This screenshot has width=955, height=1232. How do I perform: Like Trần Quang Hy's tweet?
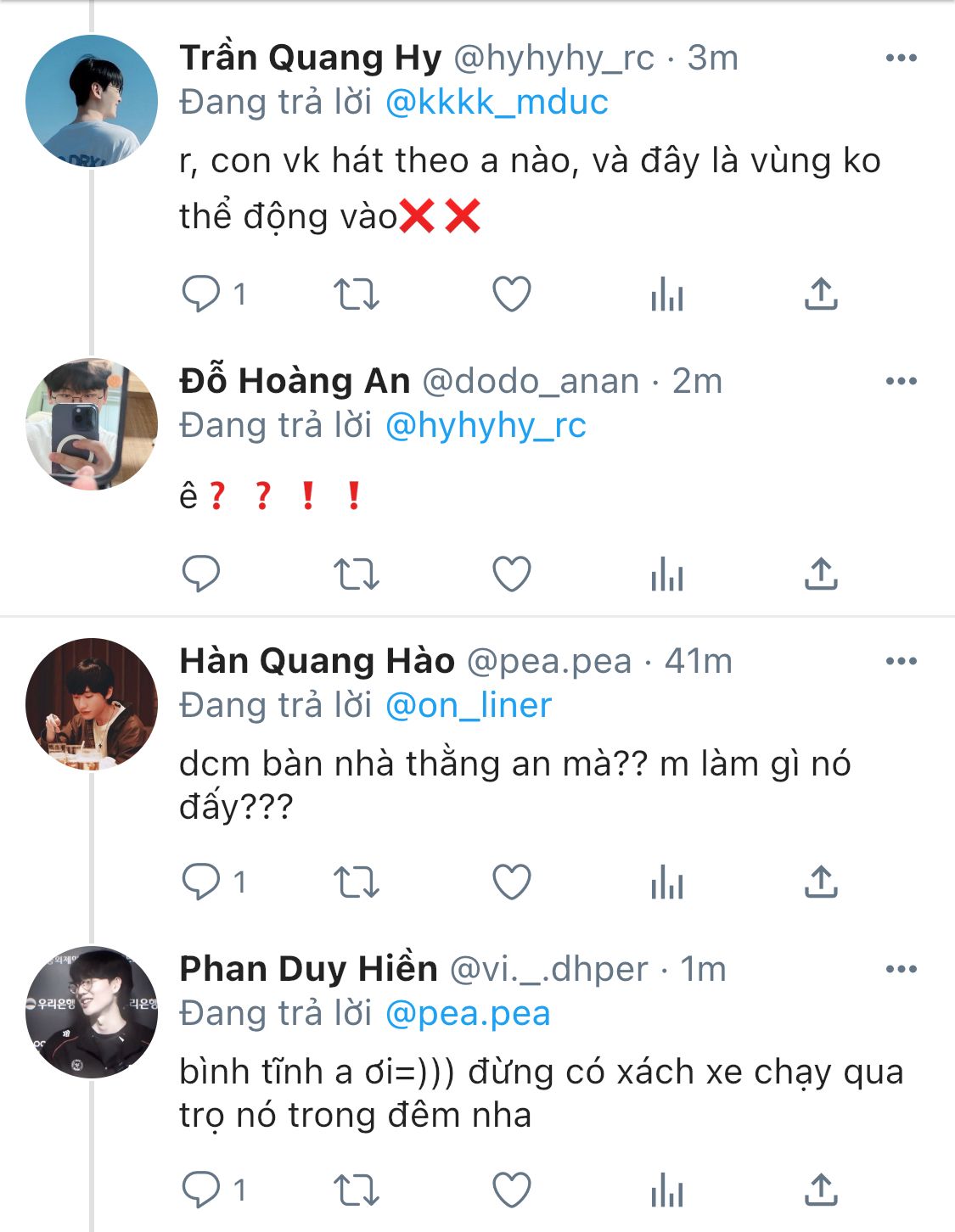pyautogui.click(x=512, y=294)
